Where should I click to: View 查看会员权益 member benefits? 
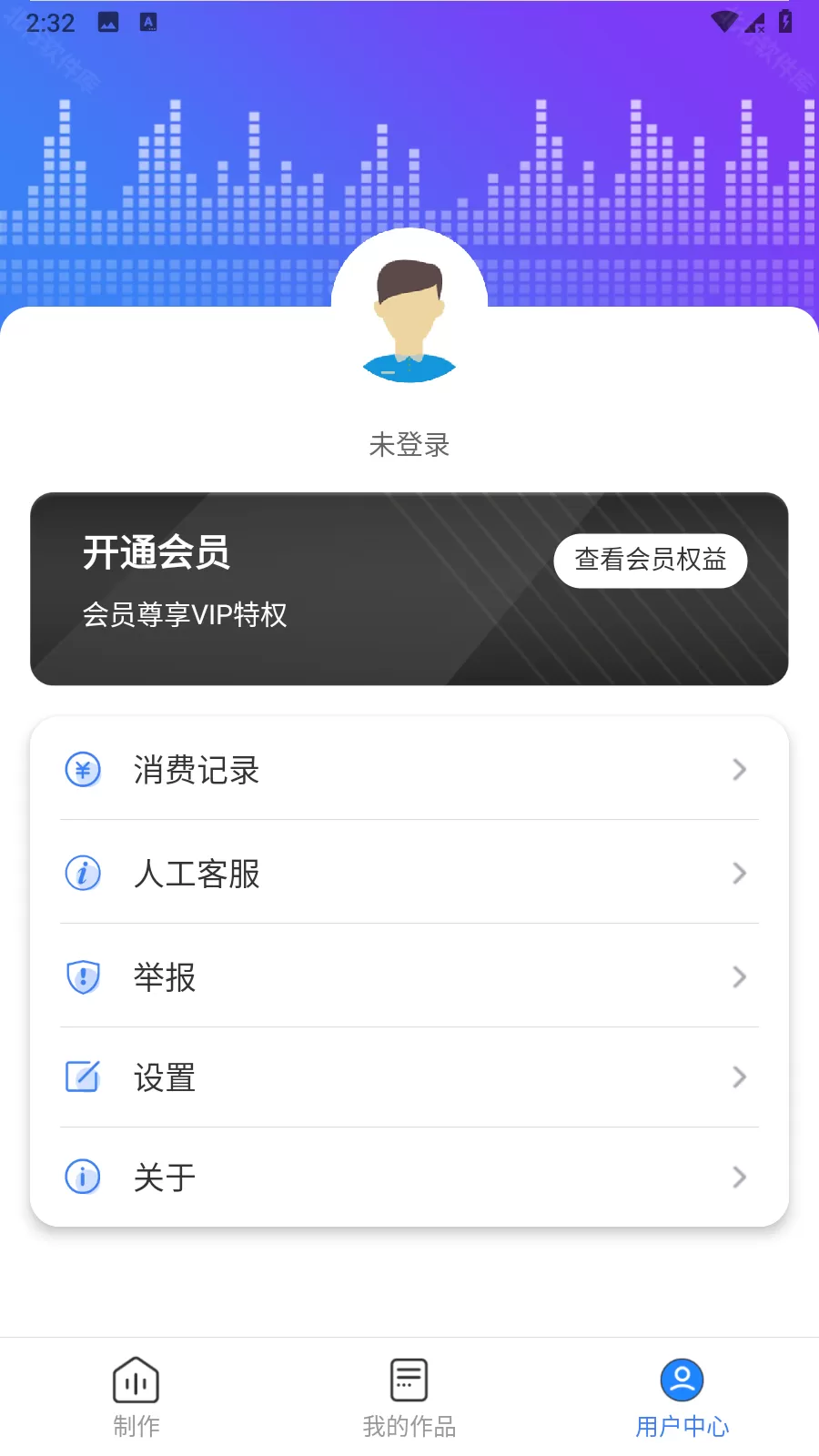coord(651,560)
